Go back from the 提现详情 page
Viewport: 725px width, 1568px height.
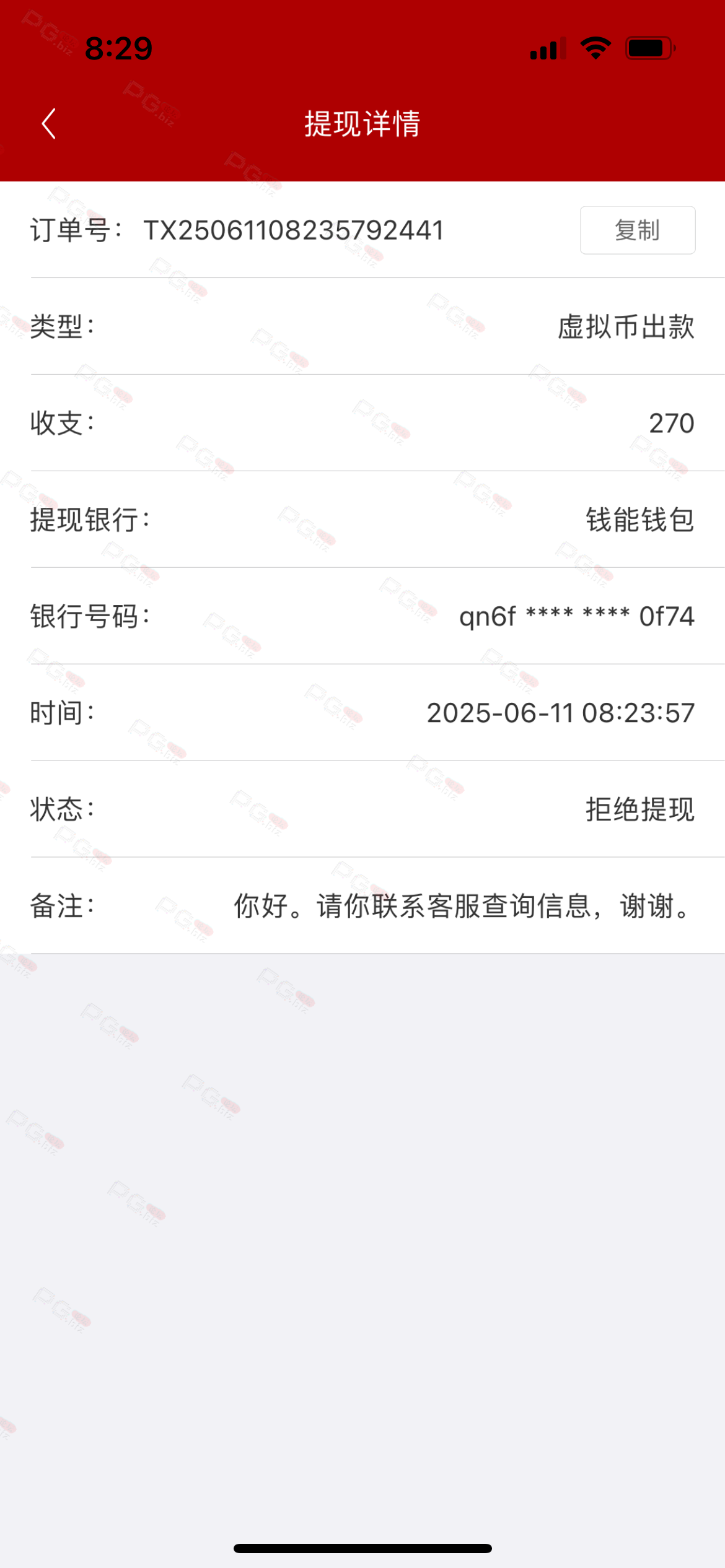pyautogui.click(x=49, y=124)
